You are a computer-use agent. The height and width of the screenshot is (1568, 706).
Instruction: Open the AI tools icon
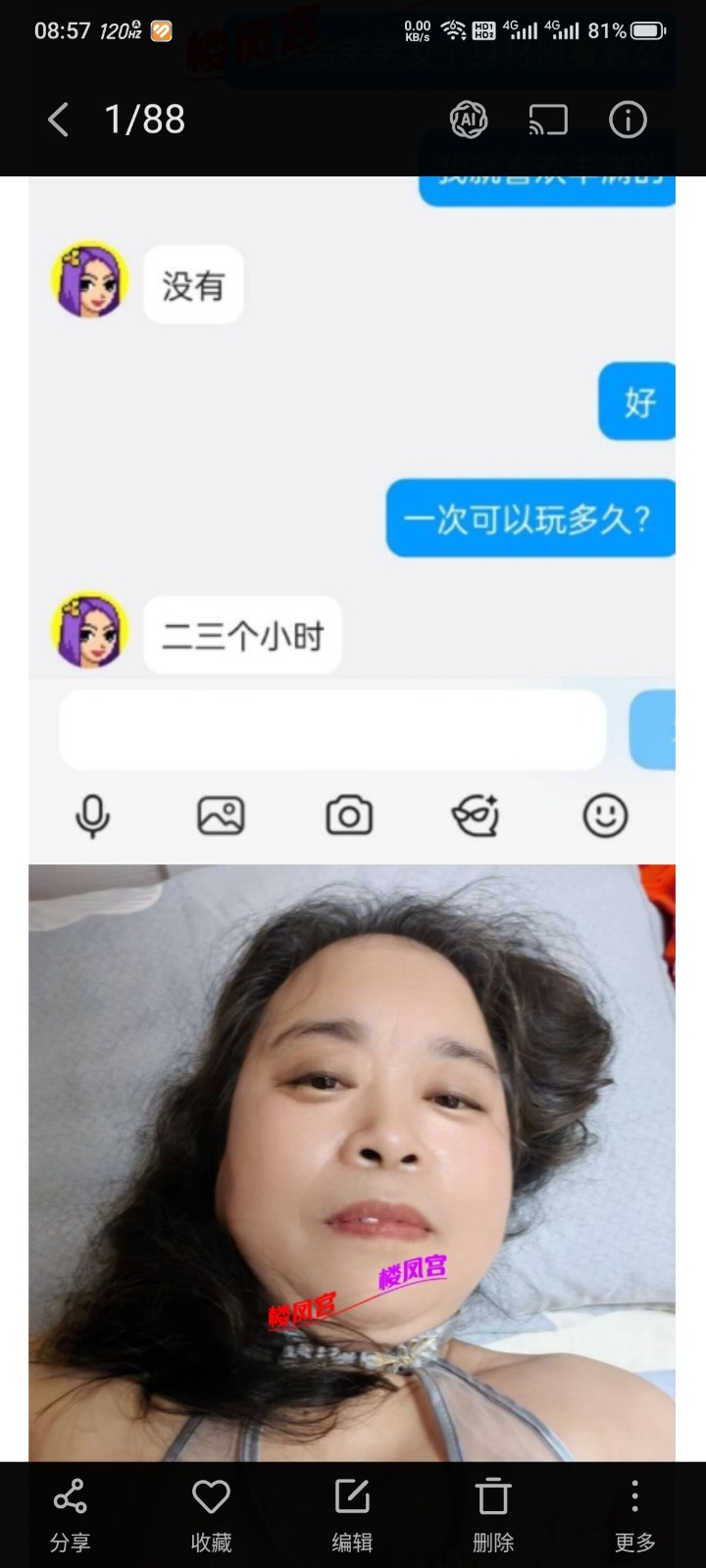point(469,121)
